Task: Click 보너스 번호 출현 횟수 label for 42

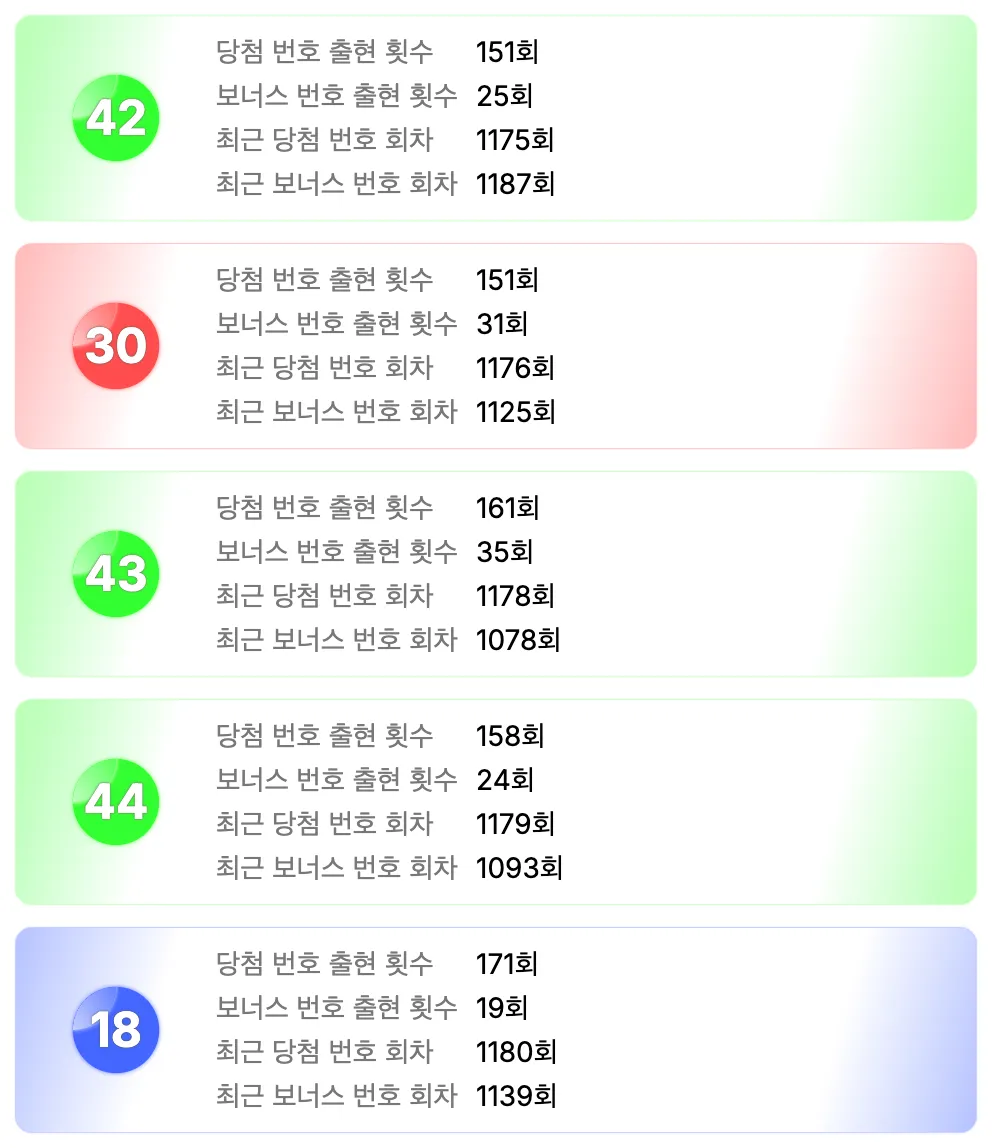Action: [335, 96]
